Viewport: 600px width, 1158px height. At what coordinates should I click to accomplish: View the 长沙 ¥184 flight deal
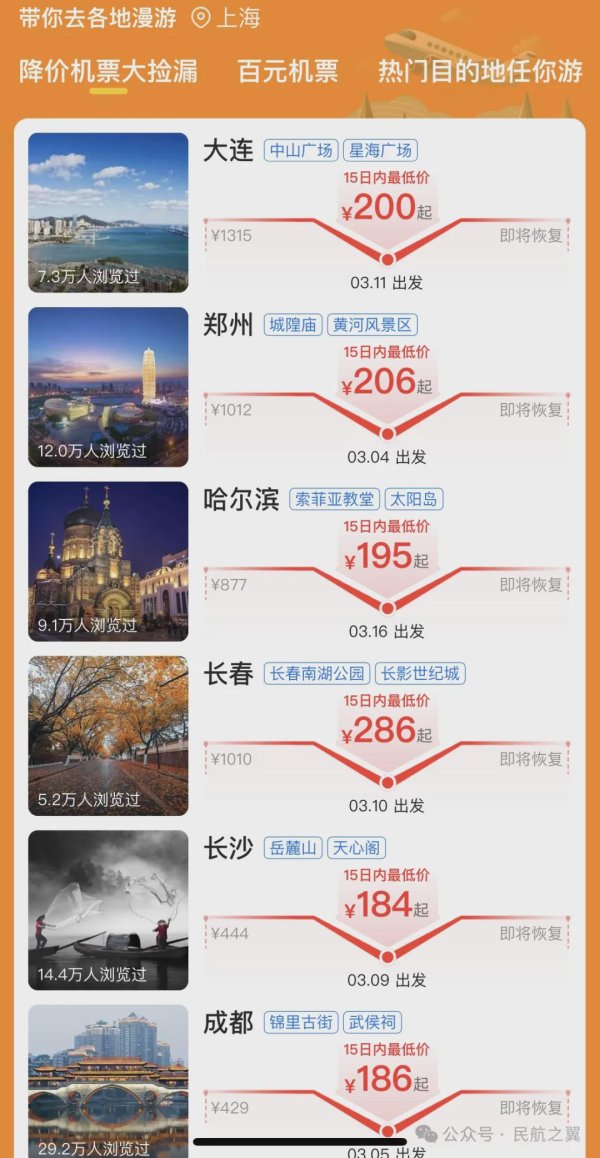point(386,906)
